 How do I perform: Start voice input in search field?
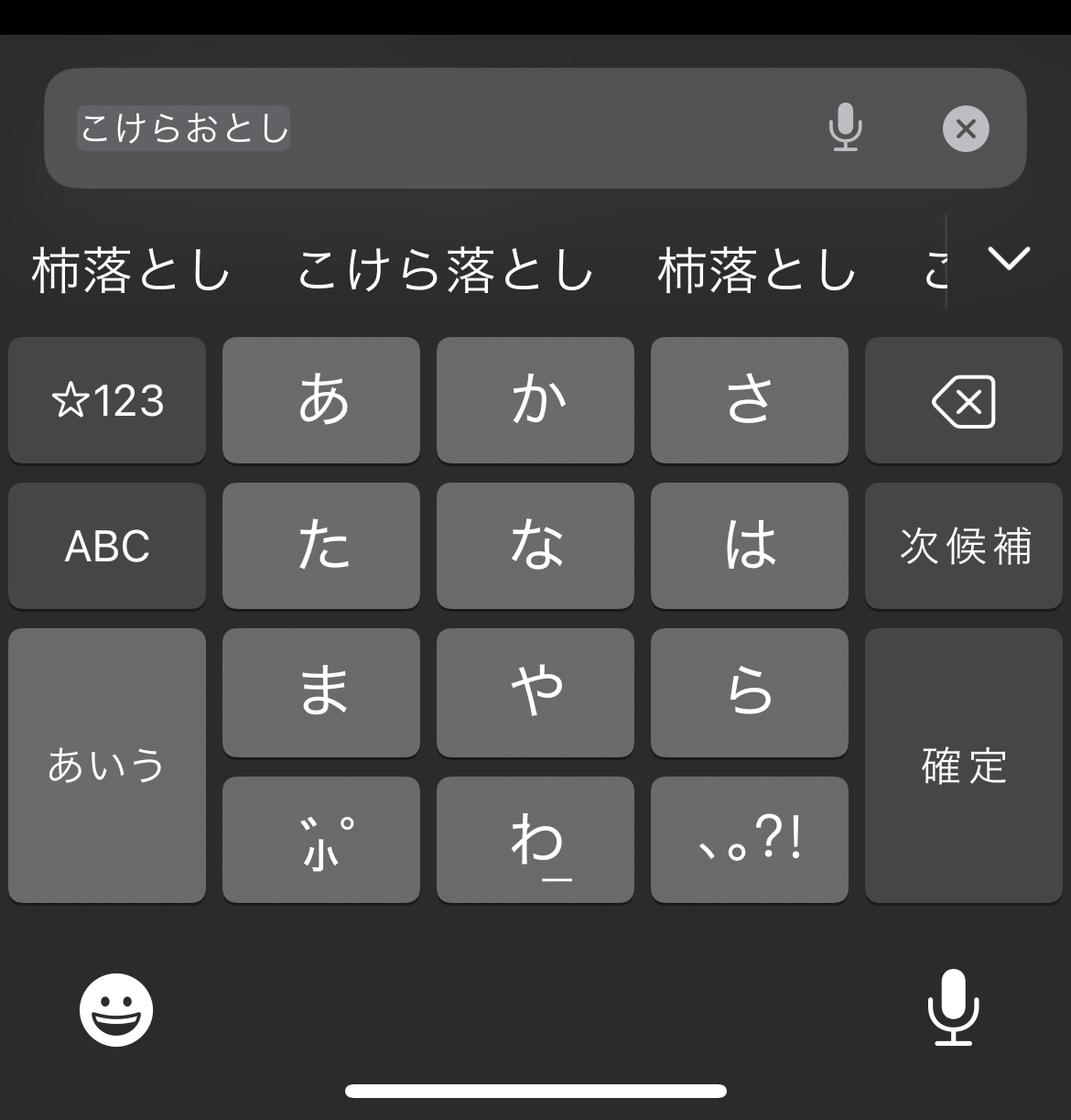(845, 127)
